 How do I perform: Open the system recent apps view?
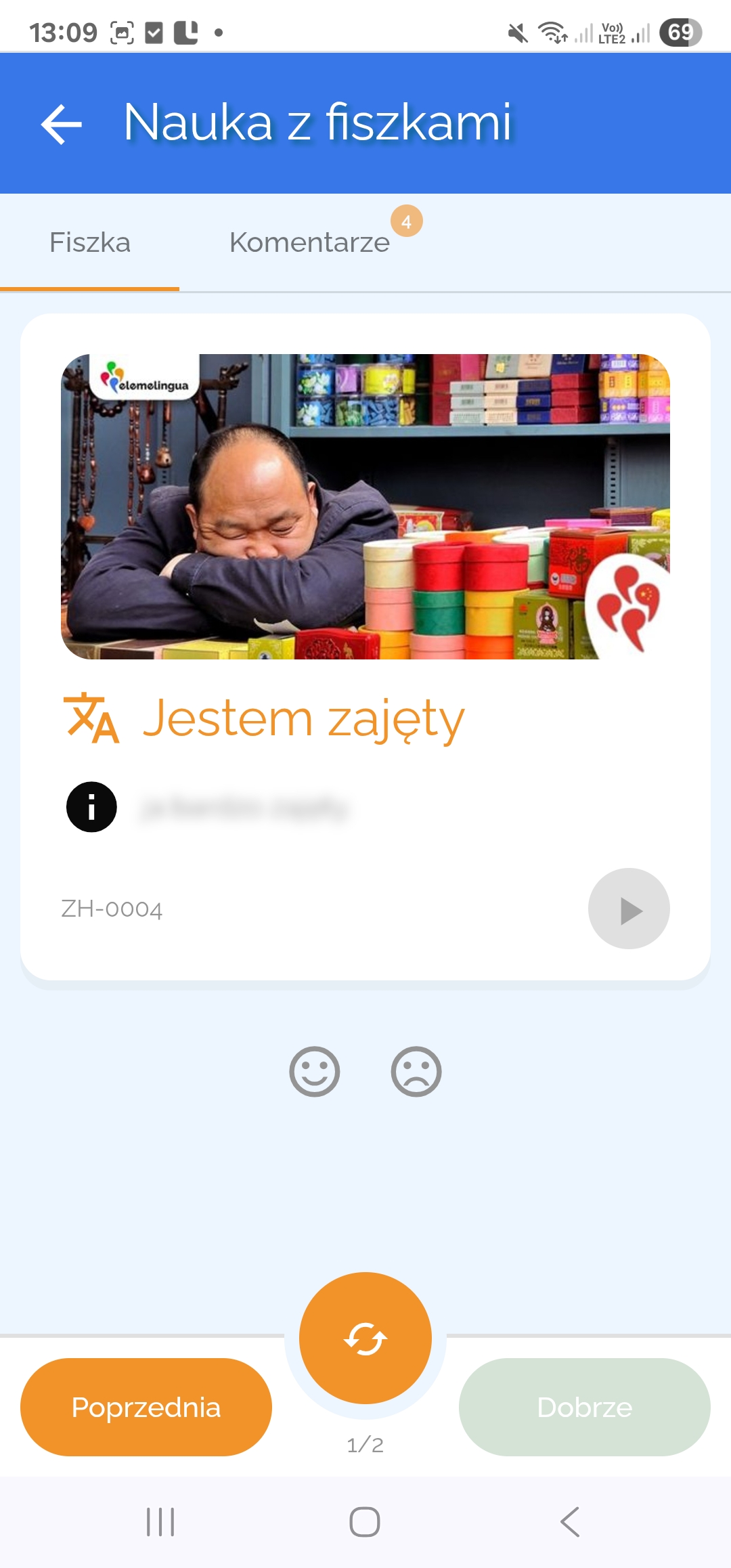[x=160, y=1522]
